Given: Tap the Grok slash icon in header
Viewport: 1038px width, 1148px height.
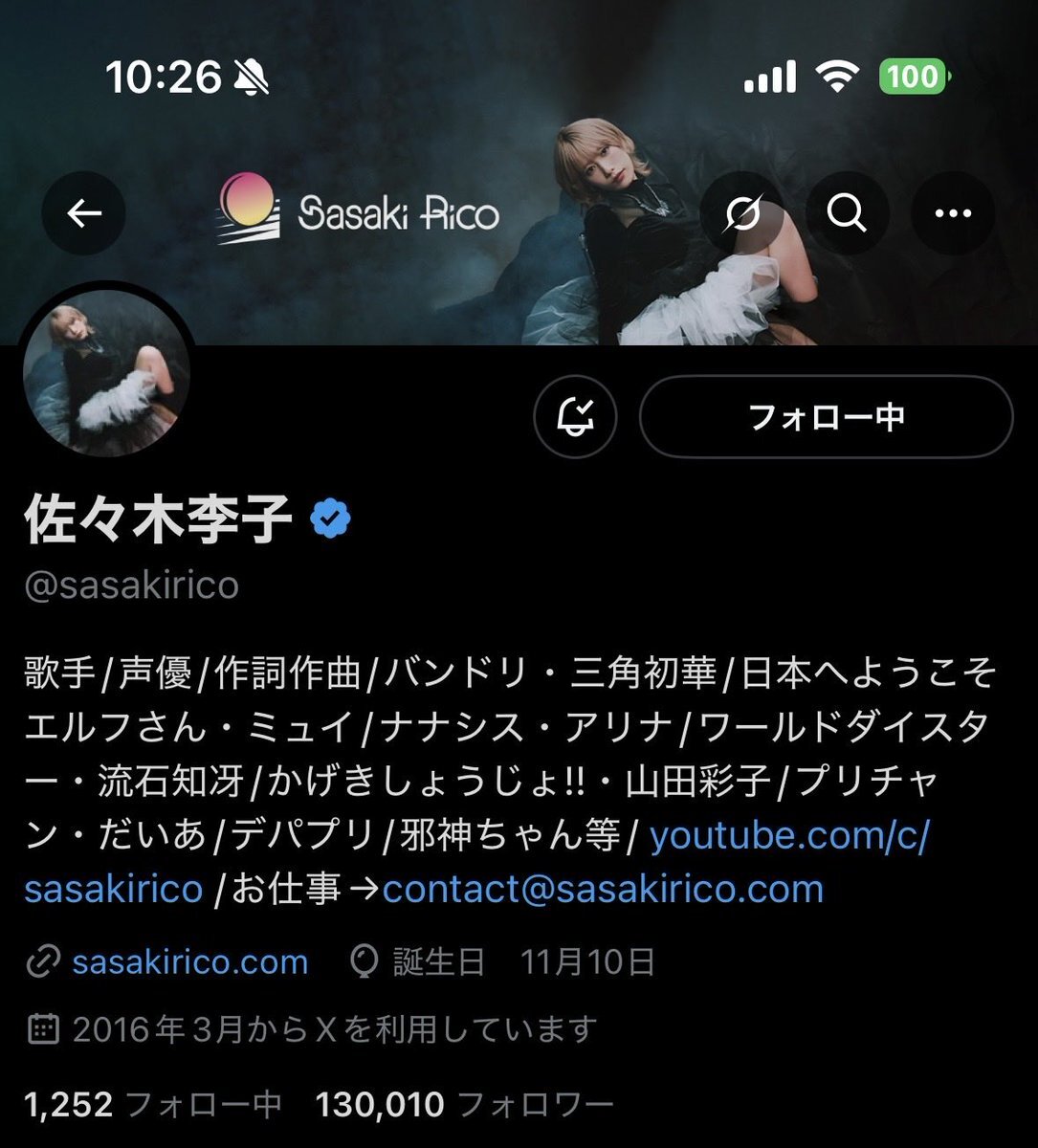Looking at the screenshot, I should [x=741, y=212].
